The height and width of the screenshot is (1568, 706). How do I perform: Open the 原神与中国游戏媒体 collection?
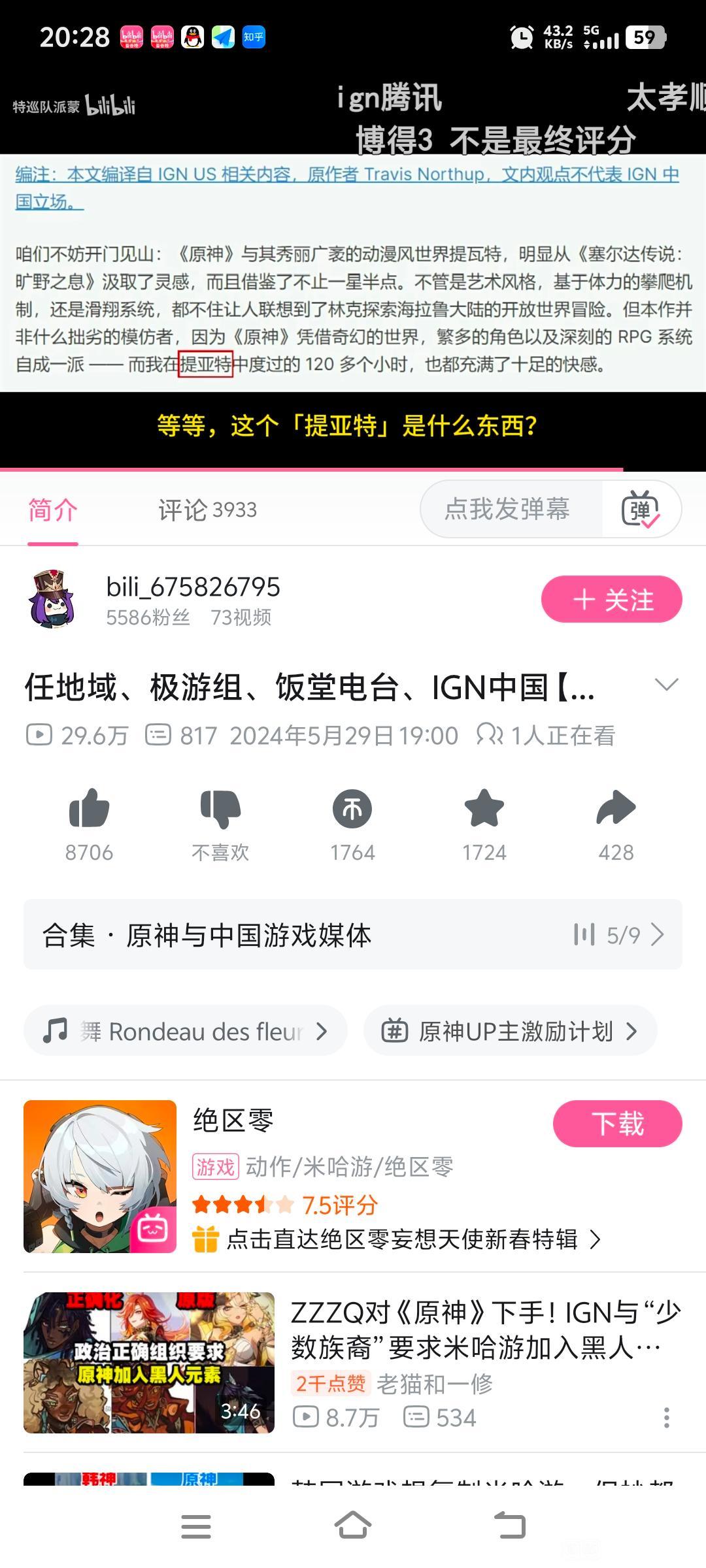(x=353, y=934)
